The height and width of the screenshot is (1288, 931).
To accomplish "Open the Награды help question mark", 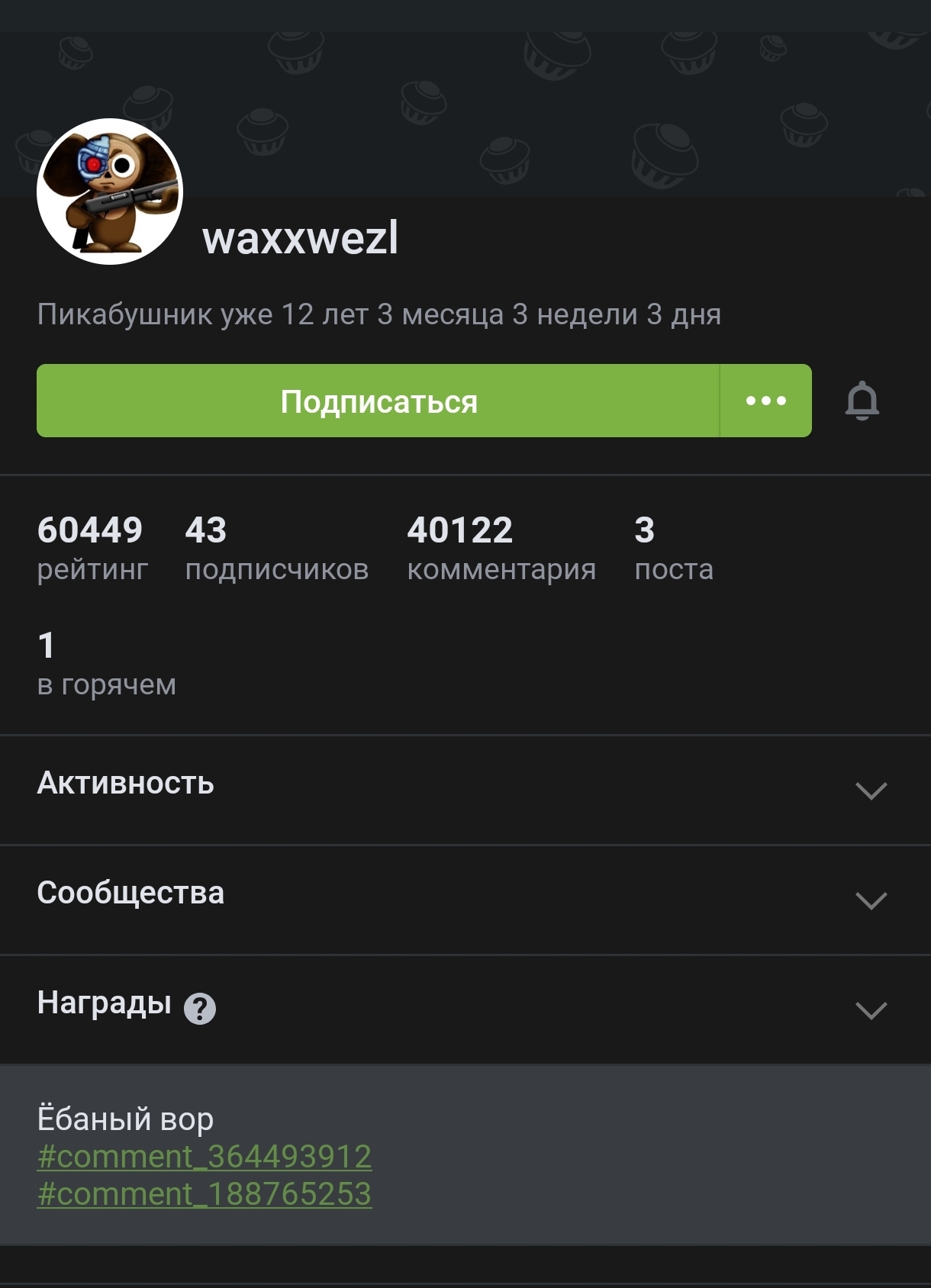I will pos(200,1009).
